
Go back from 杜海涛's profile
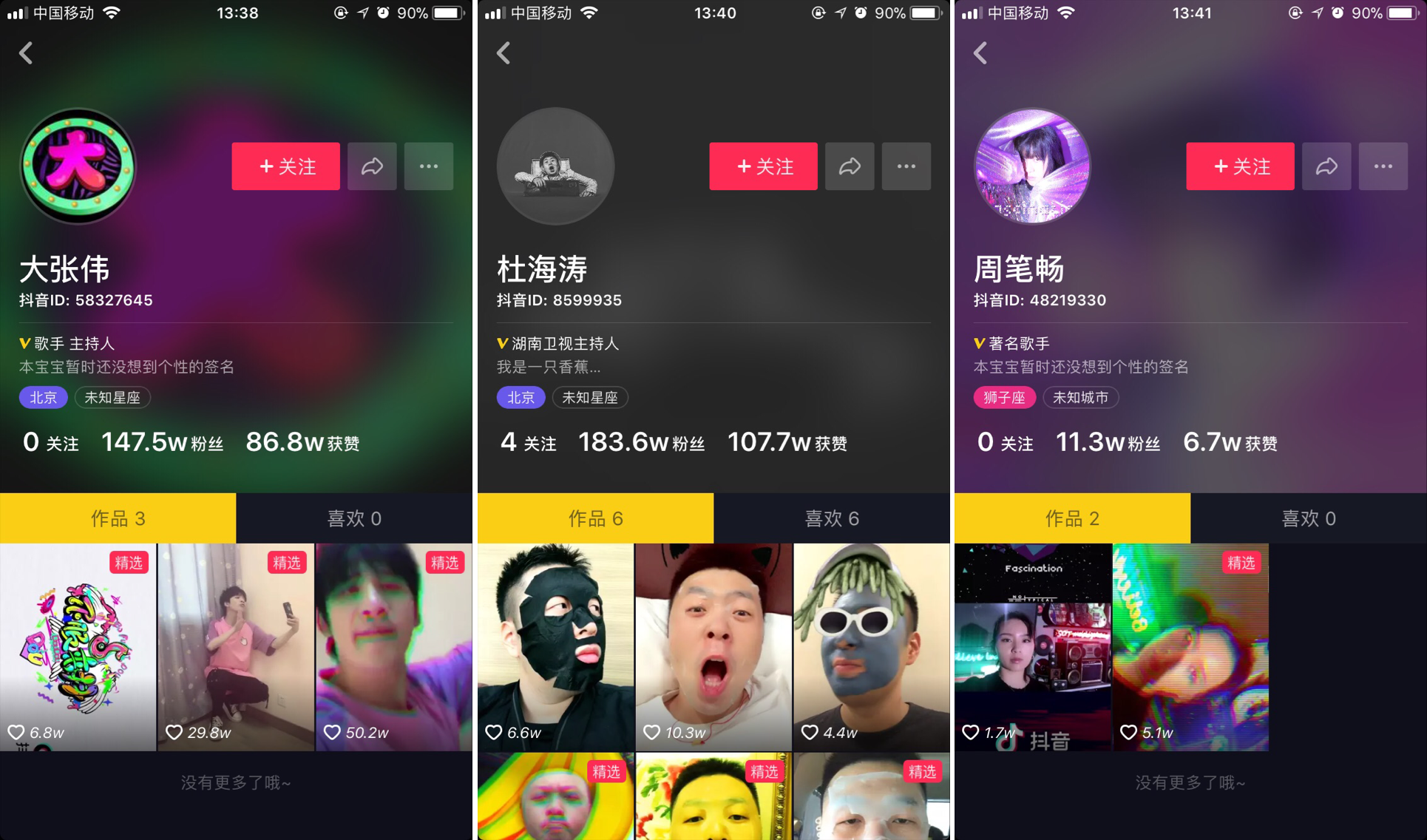click(504, 53)
